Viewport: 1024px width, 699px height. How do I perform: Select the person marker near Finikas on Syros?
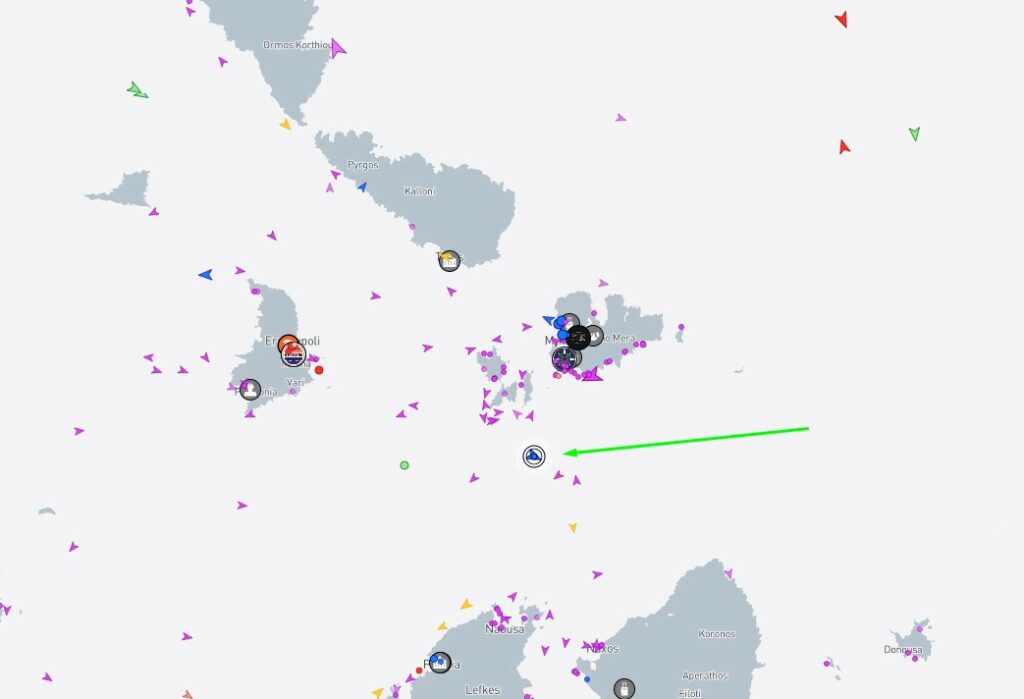point(250,389)
